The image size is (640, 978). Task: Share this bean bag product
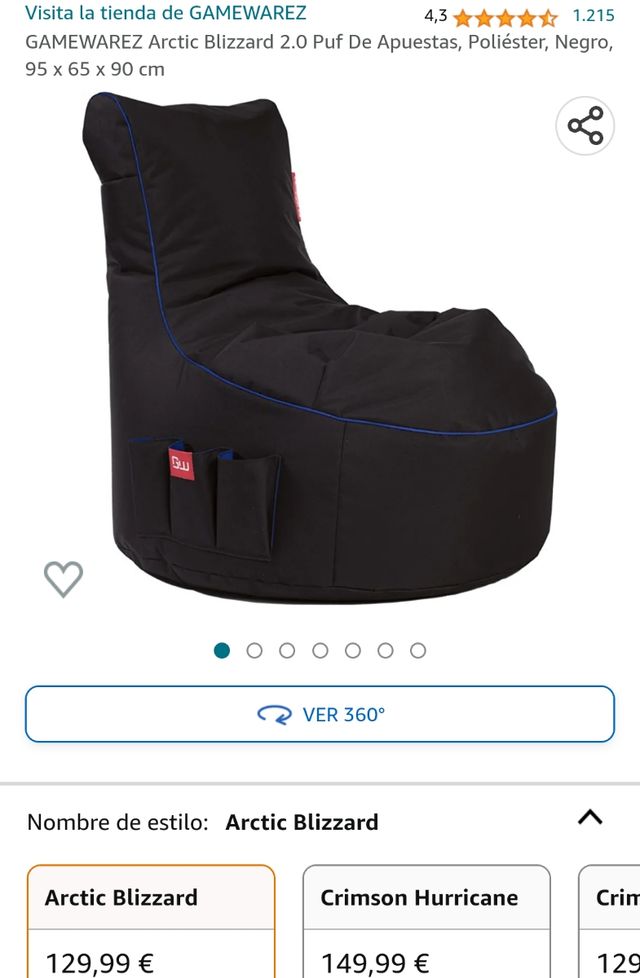585,127
